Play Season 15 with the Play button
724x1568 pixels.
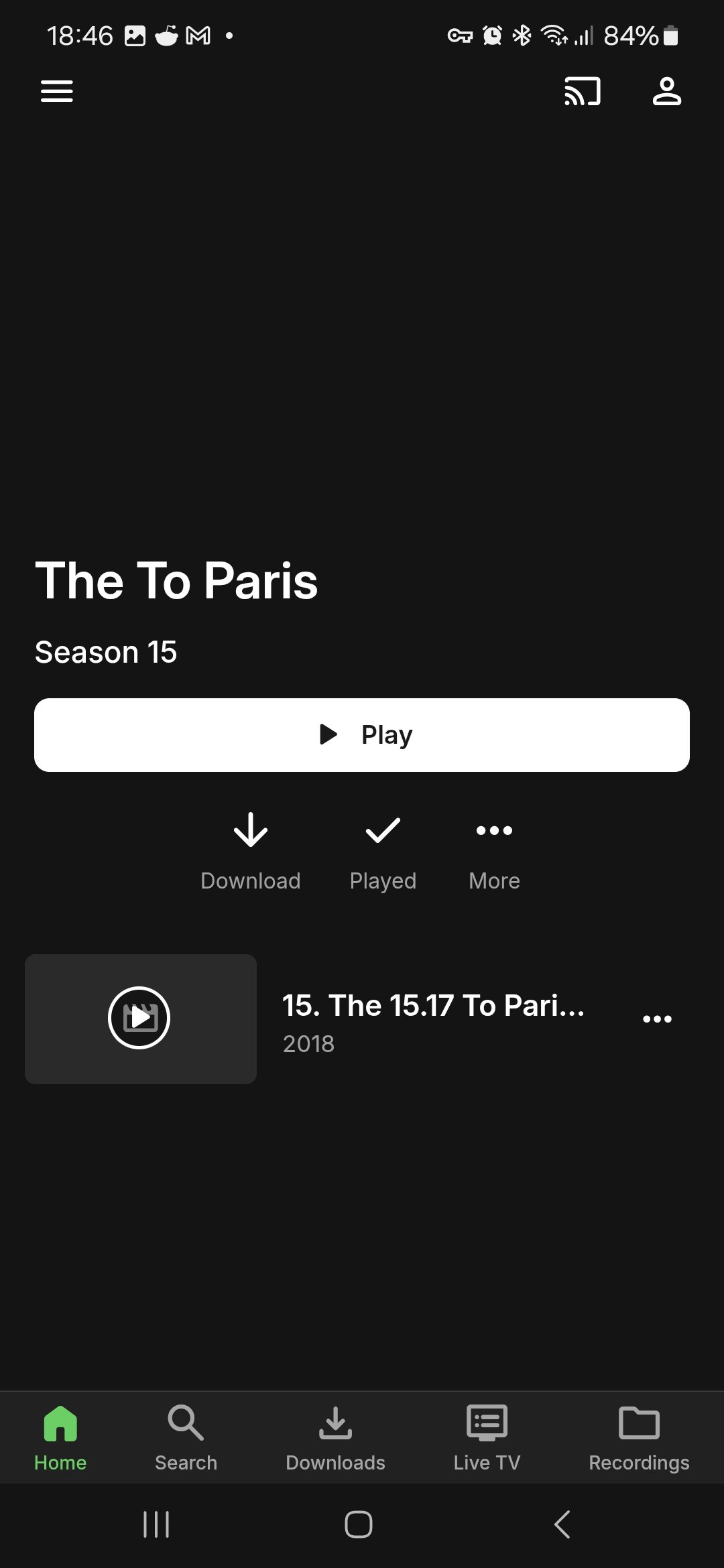pos(362,735)
